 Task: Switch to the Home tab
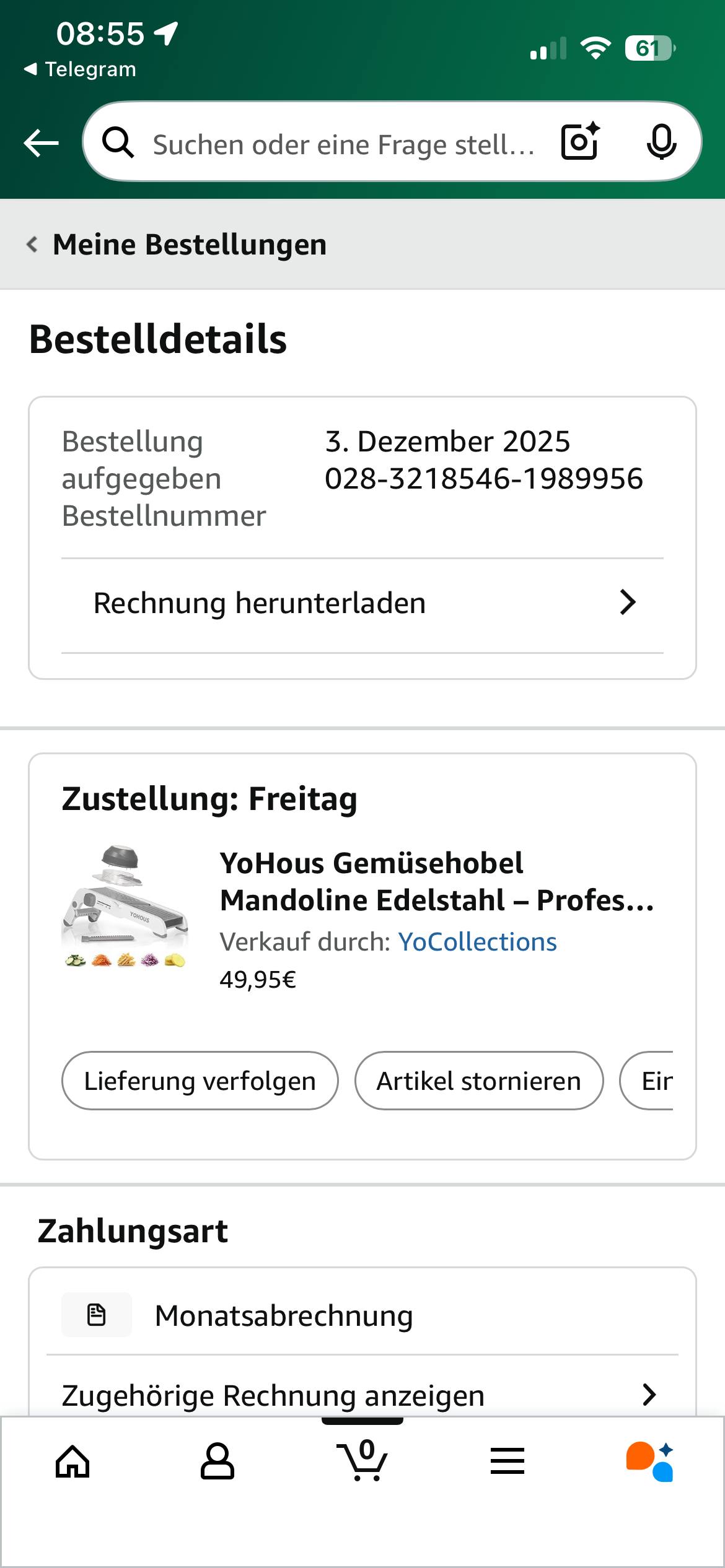(72, 1461)
